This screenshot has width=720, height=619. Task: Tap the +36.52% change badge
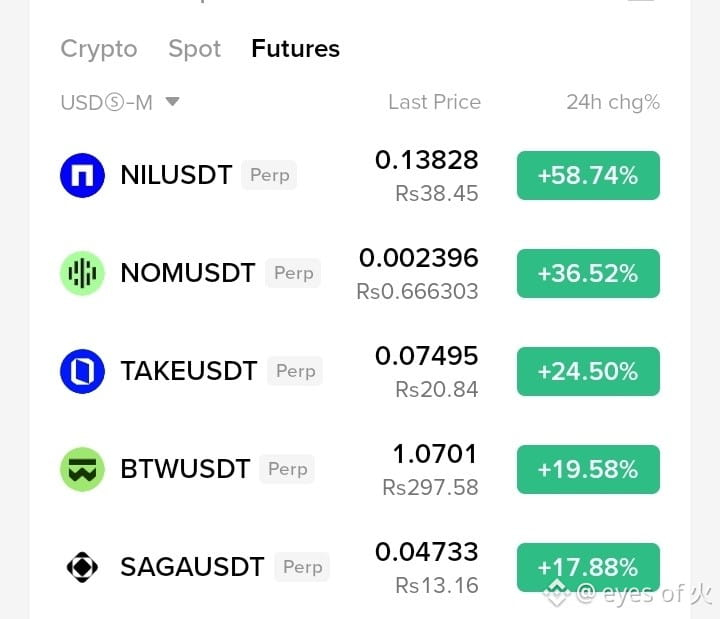click(x=588, y=274)
